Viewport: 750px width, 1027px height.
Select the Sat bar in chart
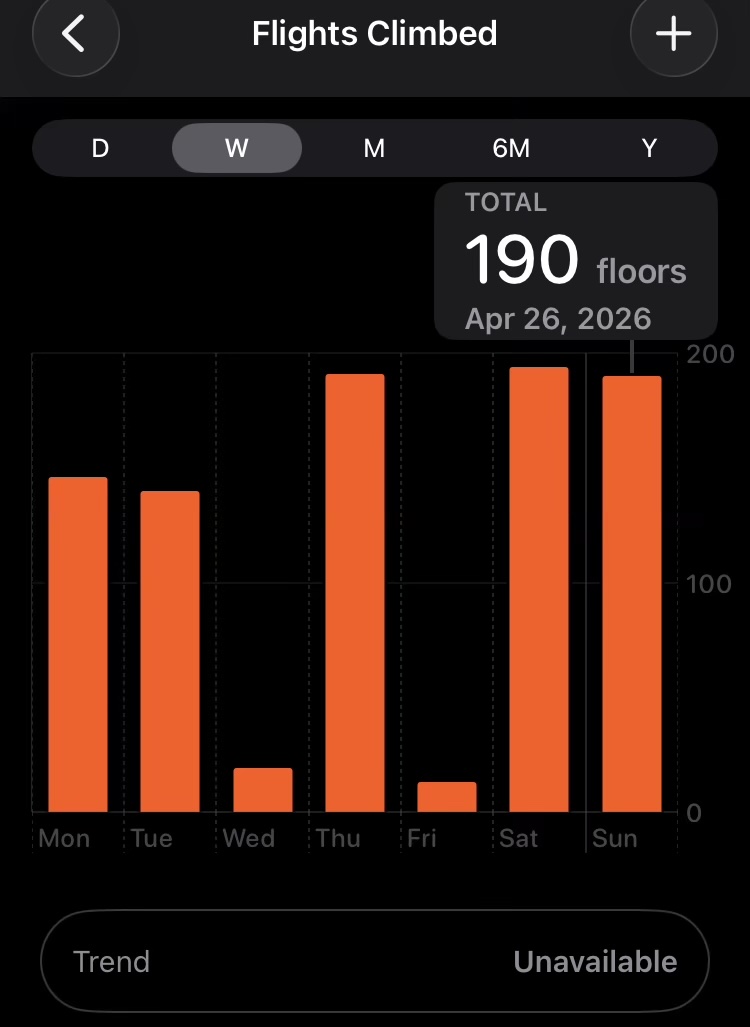click(x=539, y=590)
